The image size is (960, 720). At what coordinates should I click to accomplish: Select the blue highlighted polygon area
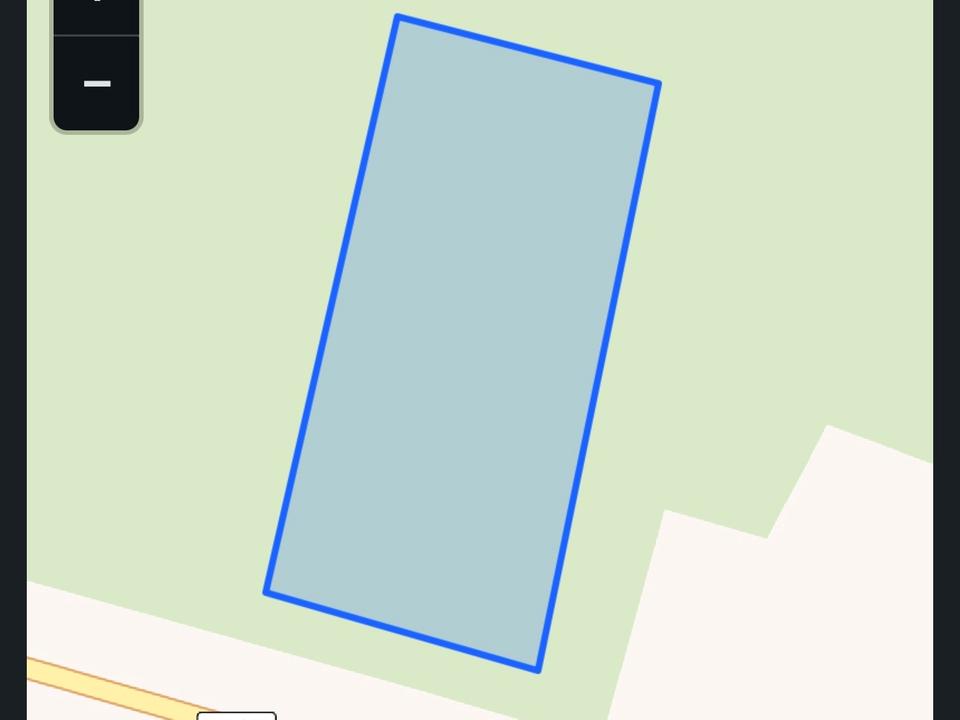click(x=462, y=340)
